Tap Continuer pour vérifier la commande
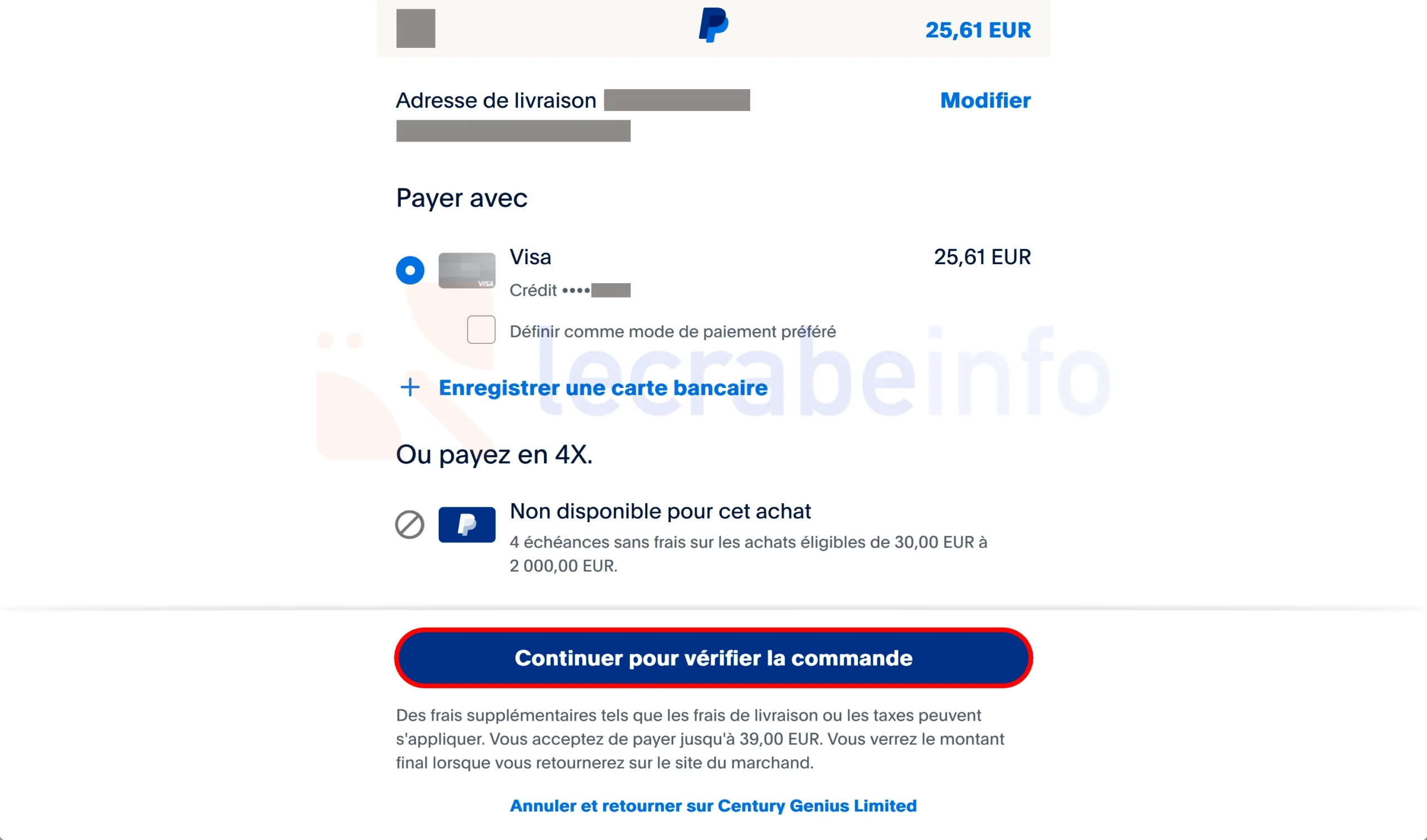 click(713, 658)
